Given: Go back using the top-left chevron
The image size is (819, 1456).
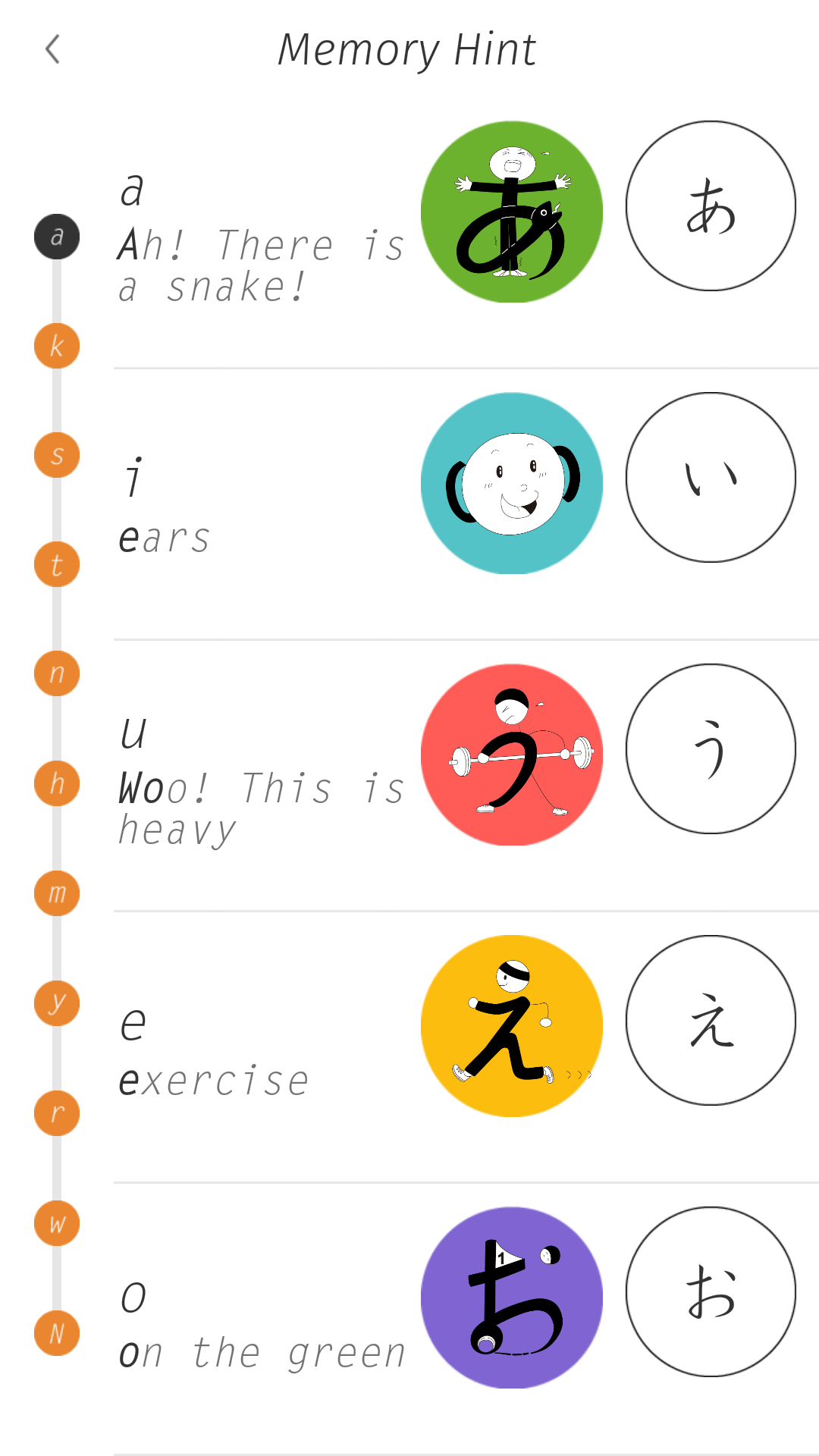Looking at the screenshot, I should pos(53,49).
